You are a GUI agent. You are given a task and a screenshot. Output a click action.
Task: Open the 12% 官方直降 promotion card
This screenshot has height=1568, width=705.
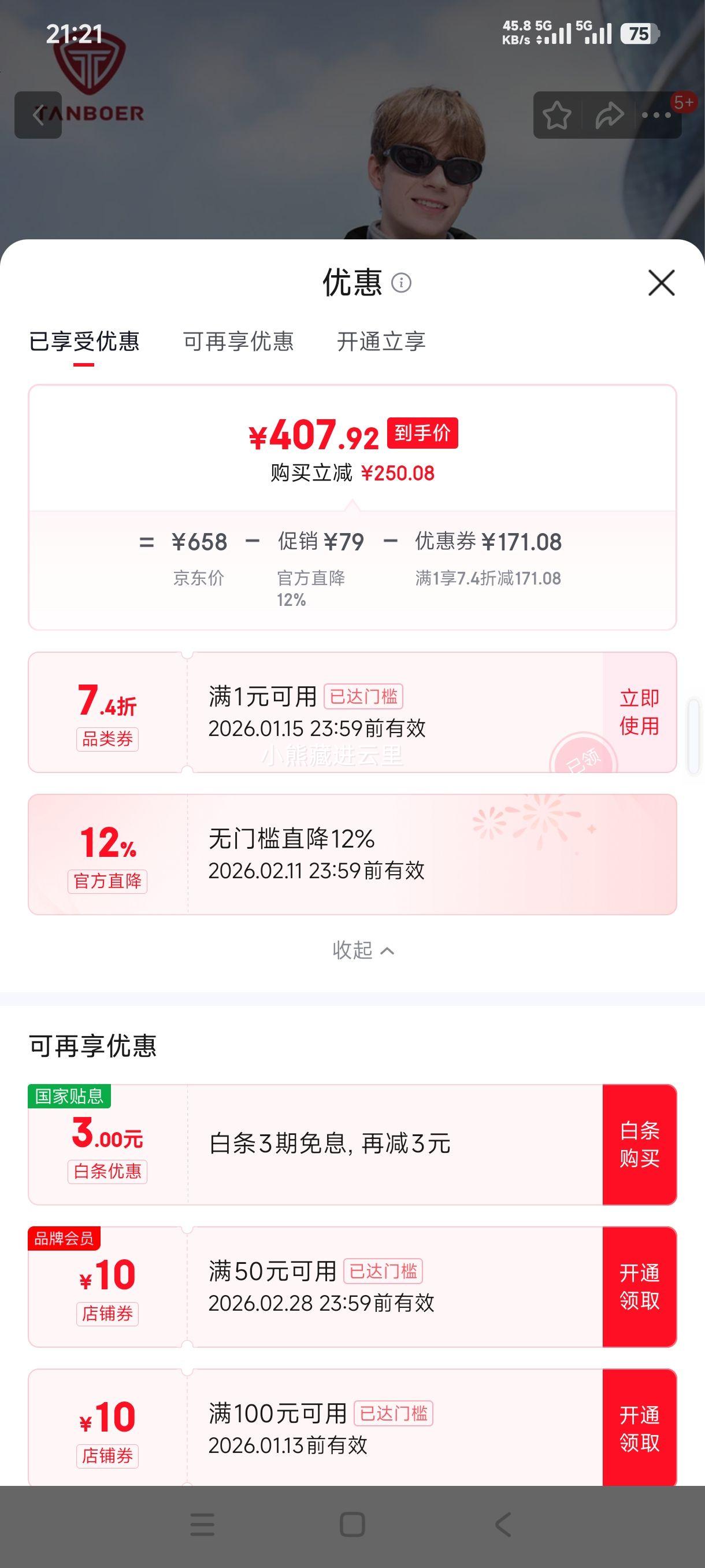coord(352,855)
